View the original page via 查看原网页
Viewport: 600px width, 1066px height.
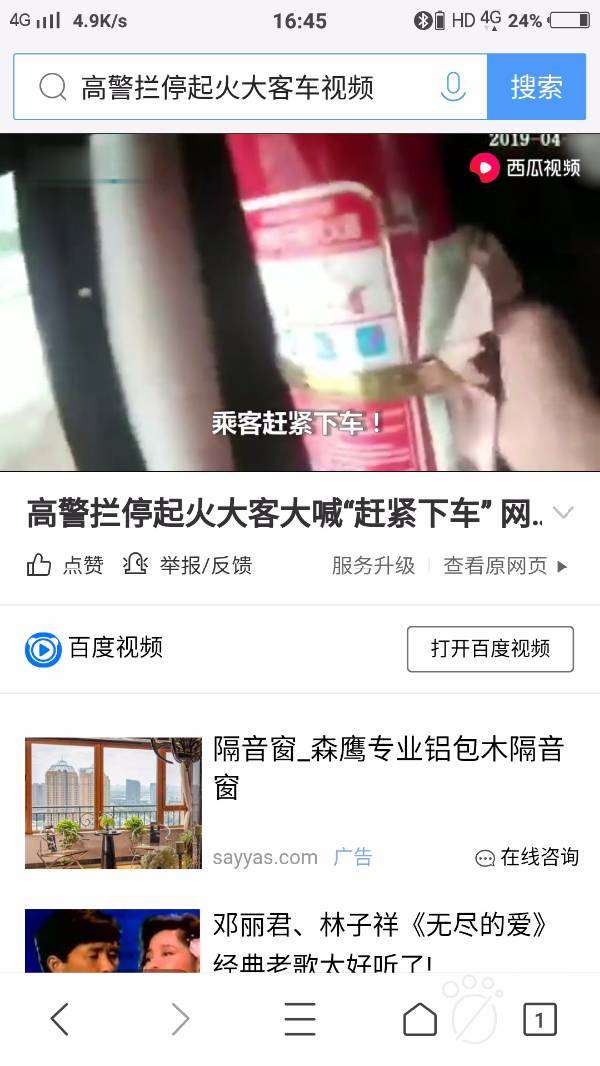(x=505, y=566)
